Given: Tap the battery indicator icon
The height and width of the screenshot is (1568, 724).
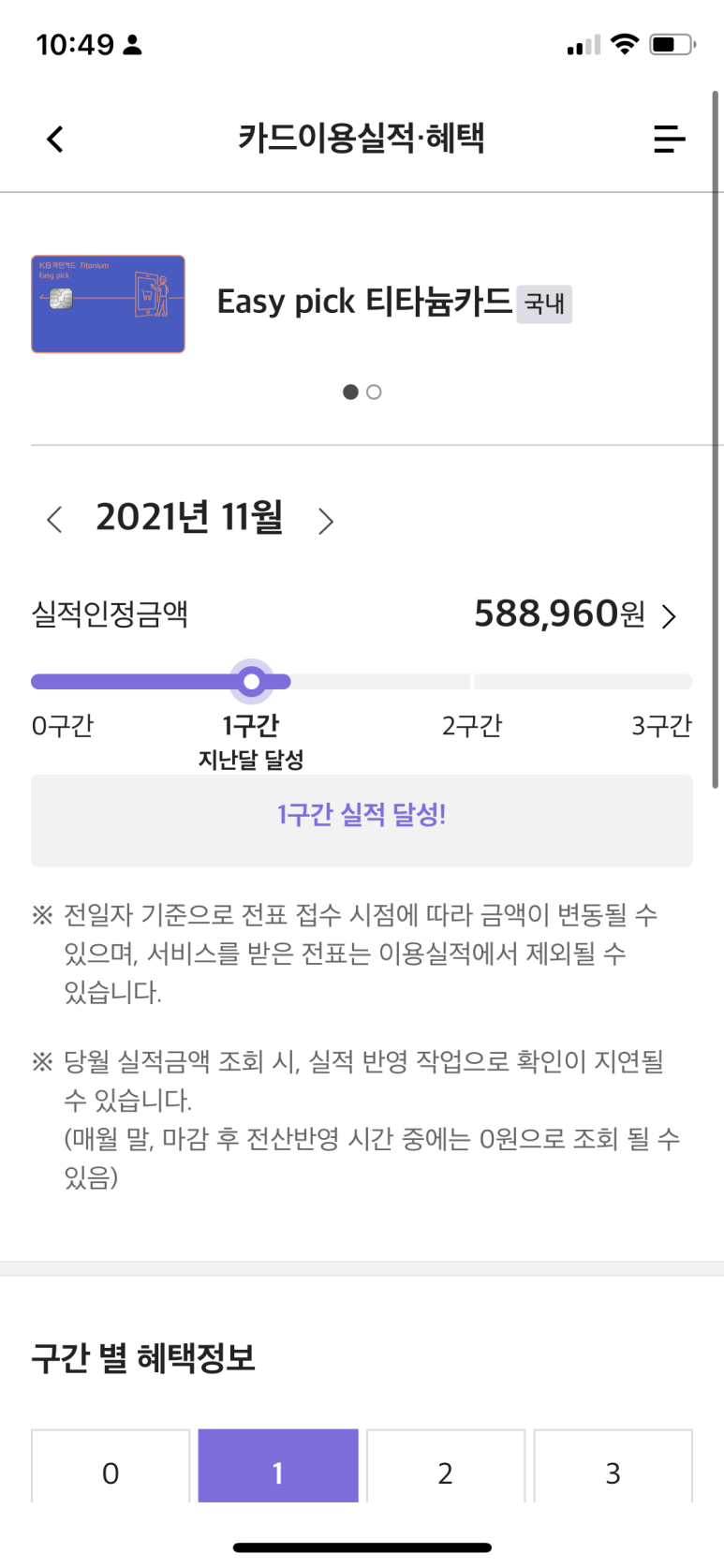Looking at the screenshot, I should 672,42.
